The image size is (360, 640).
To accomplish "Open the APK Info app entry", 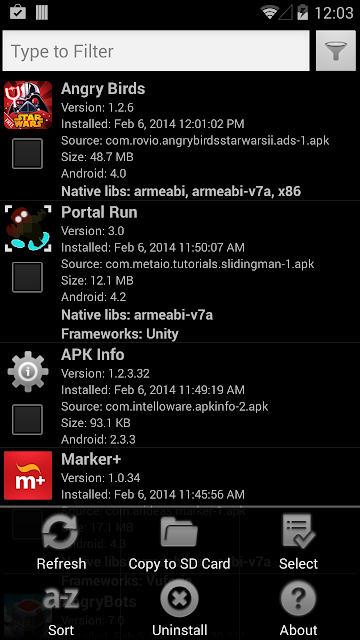I will click(180, 395).
